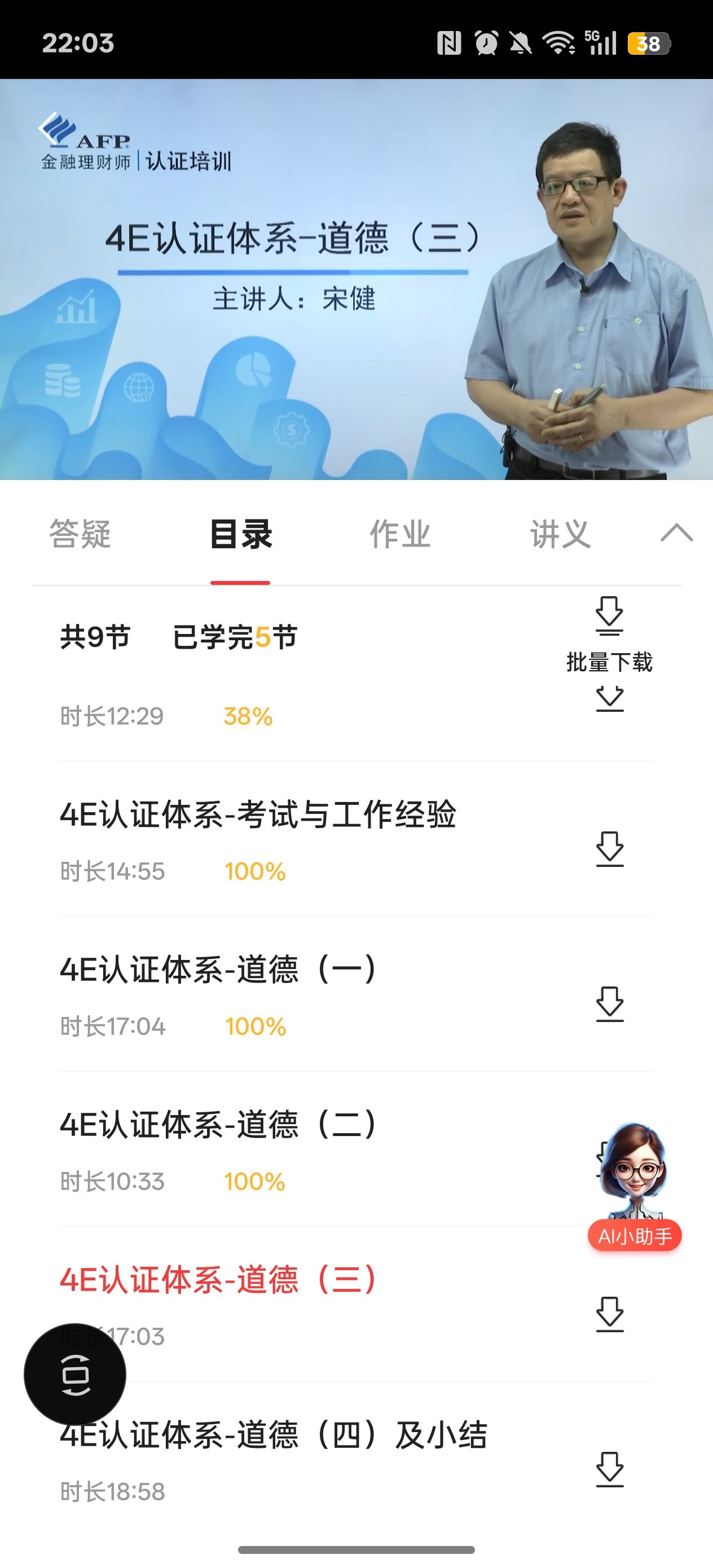Image resolution: width=713 pixels, height=1568 pixels.
Task: Collapse the panel with the up chevron
Action: tap(676, 533)
